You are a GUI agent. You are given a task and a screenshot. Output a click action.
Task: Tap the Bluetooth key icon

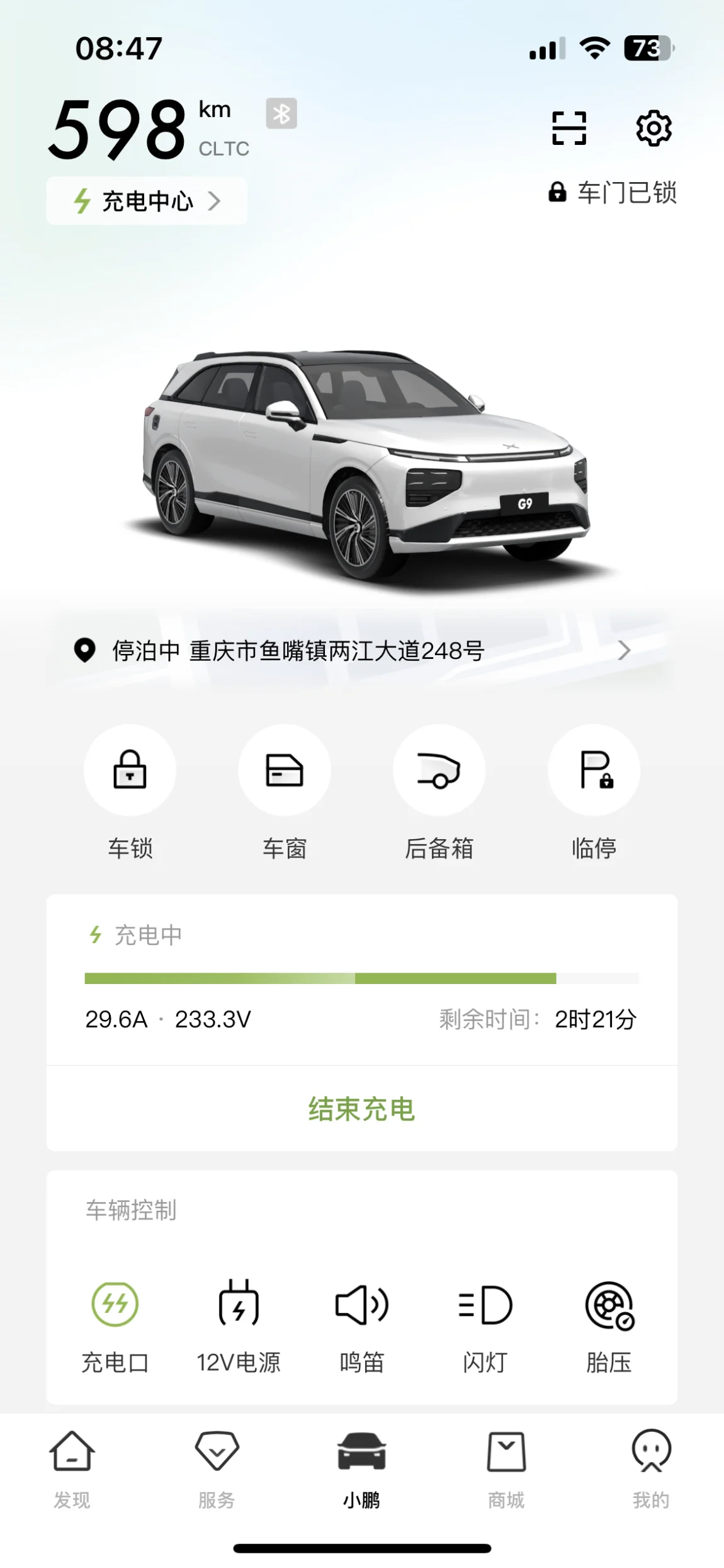pos(281,113)
